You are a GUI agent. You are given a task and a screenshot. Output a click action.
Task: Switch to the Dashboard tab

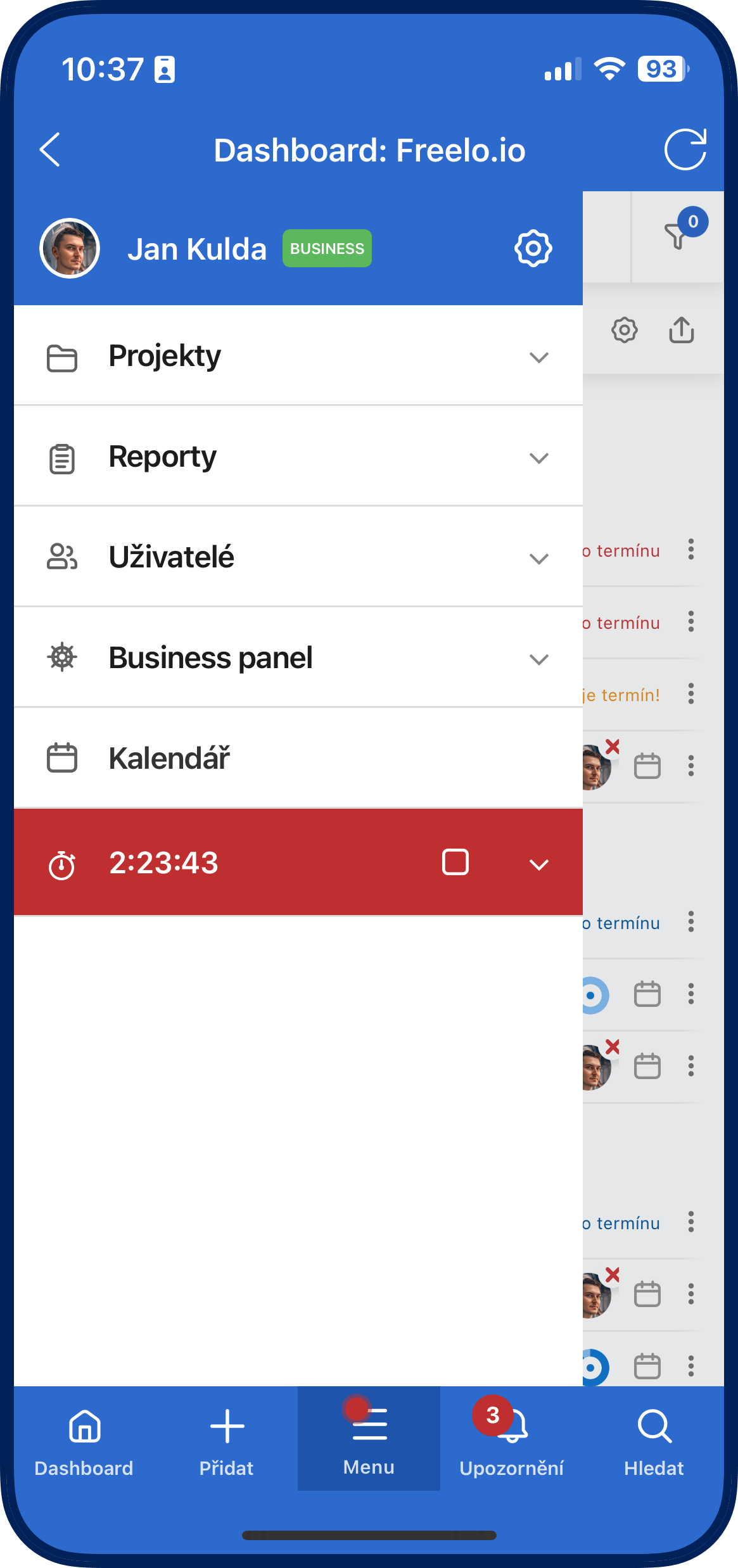pos(84,1438)
